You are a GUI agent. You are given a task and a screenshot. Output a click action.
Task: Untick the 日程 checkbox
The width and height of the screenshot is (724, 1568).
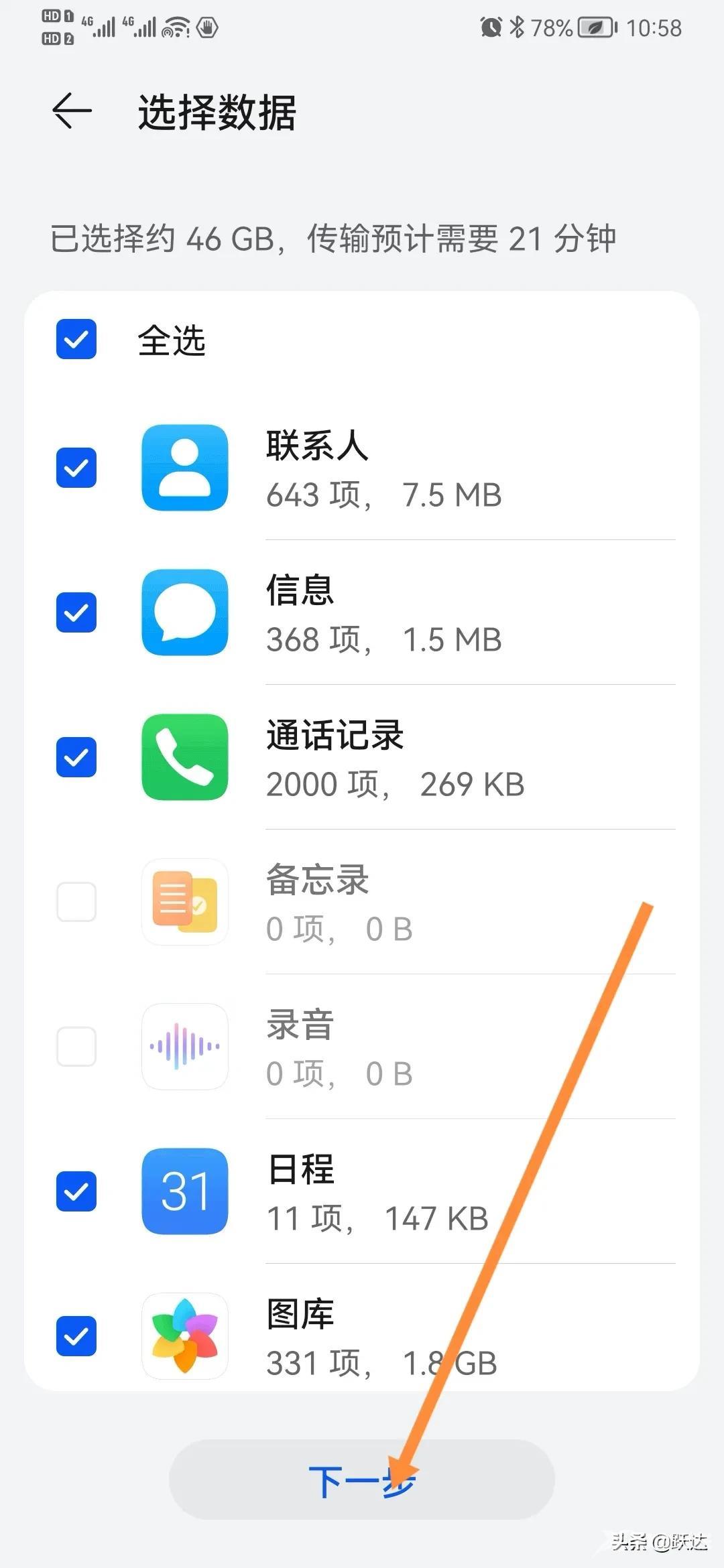76,1191
